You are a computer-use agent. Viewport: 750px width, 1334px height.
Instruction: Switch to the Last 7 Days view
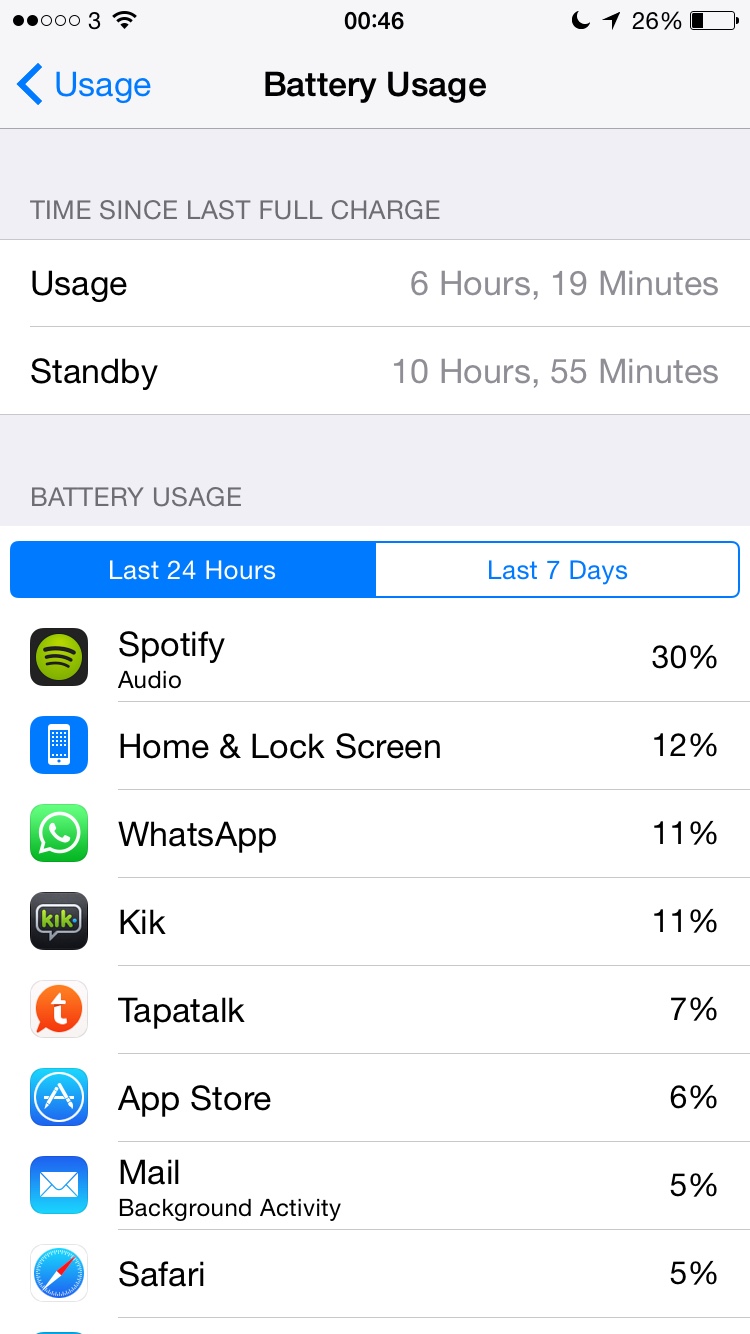tap(557, 570)
